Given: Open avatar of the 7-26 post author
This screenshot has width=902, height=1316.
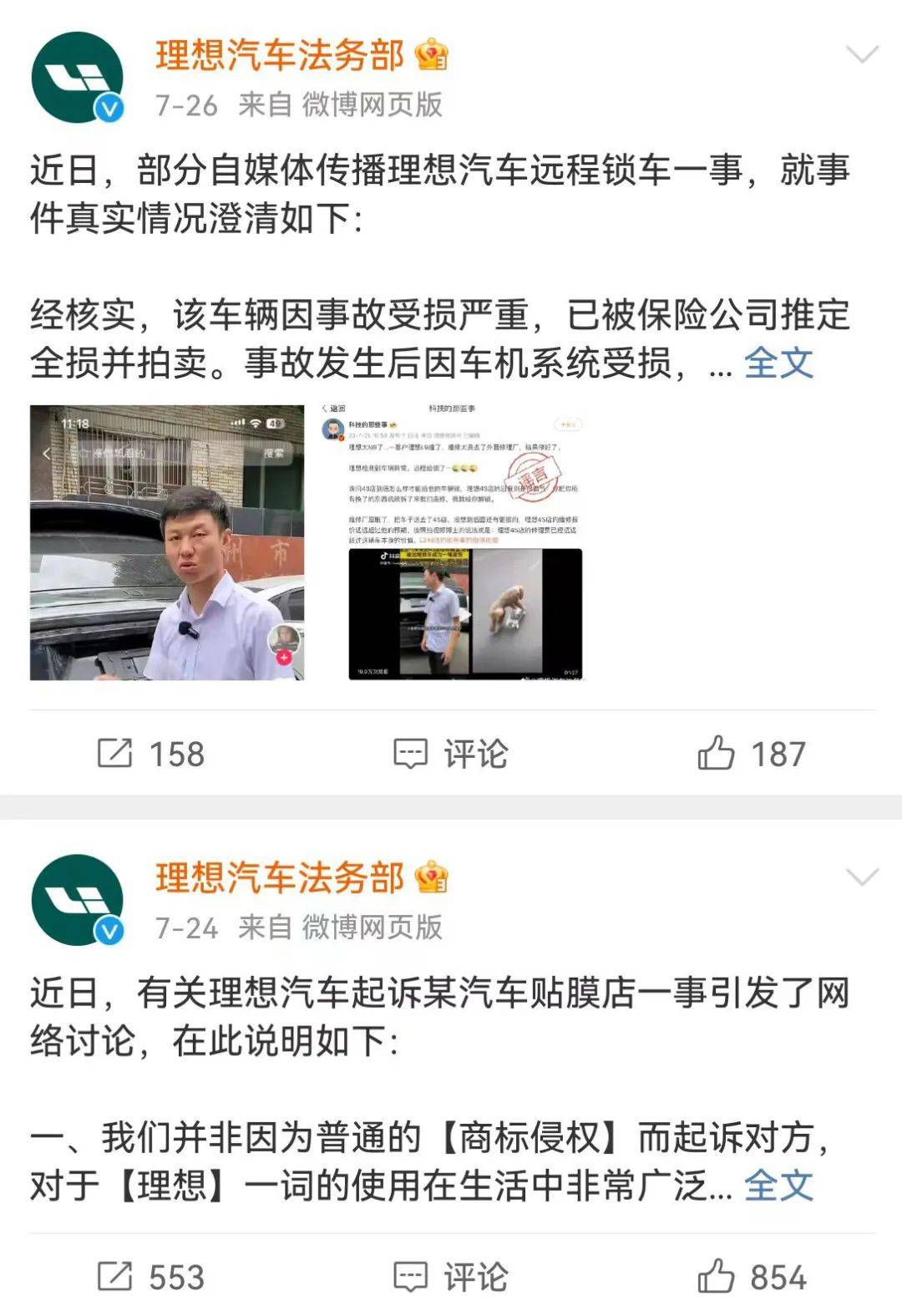Looking at the screenshot, I should 77,78.
